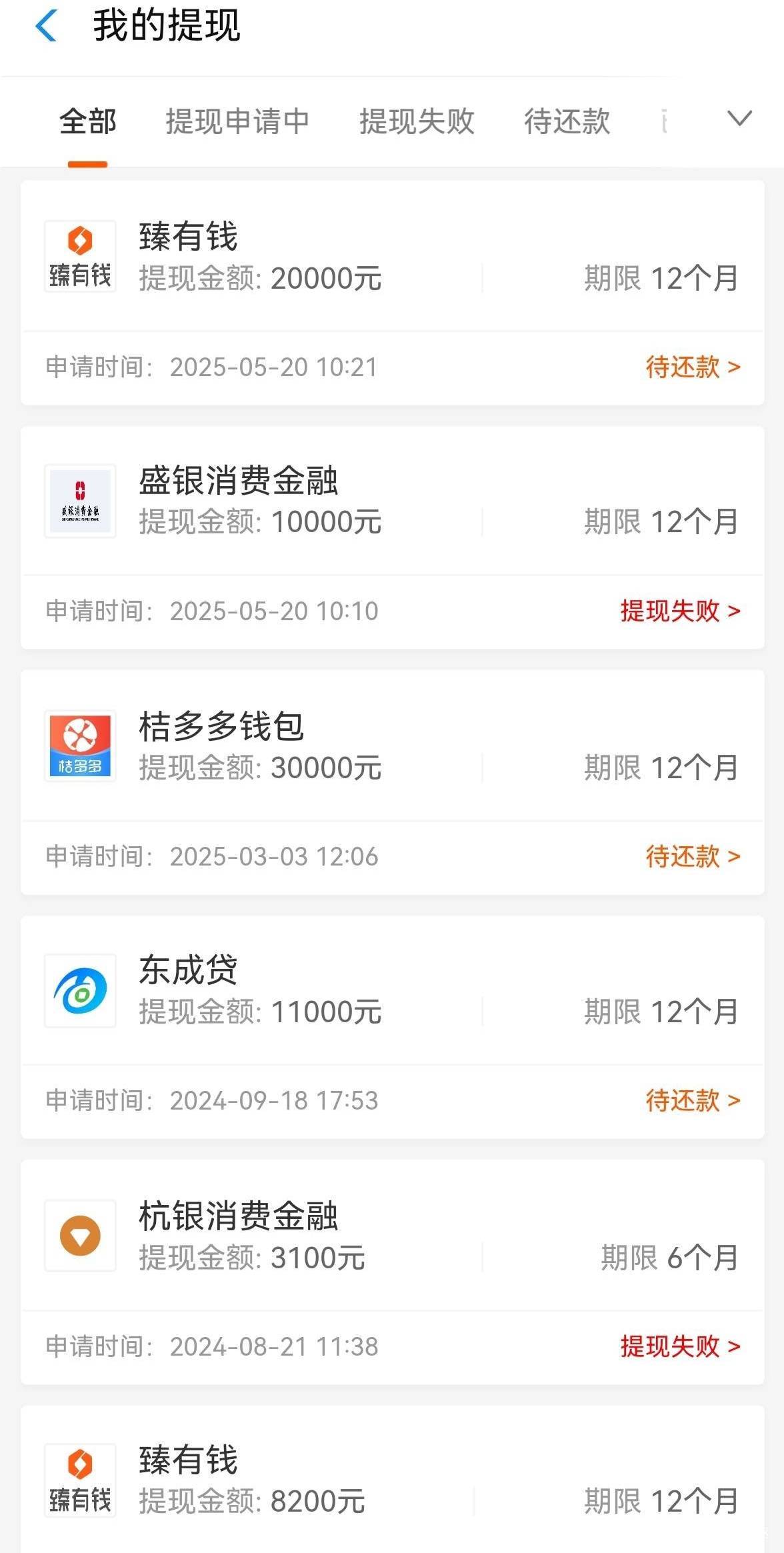Viewport: 784px width, 1553px height.
Task: Open the 杭银消费金融 3100元 card
Action: click(x=393, y=1272)
